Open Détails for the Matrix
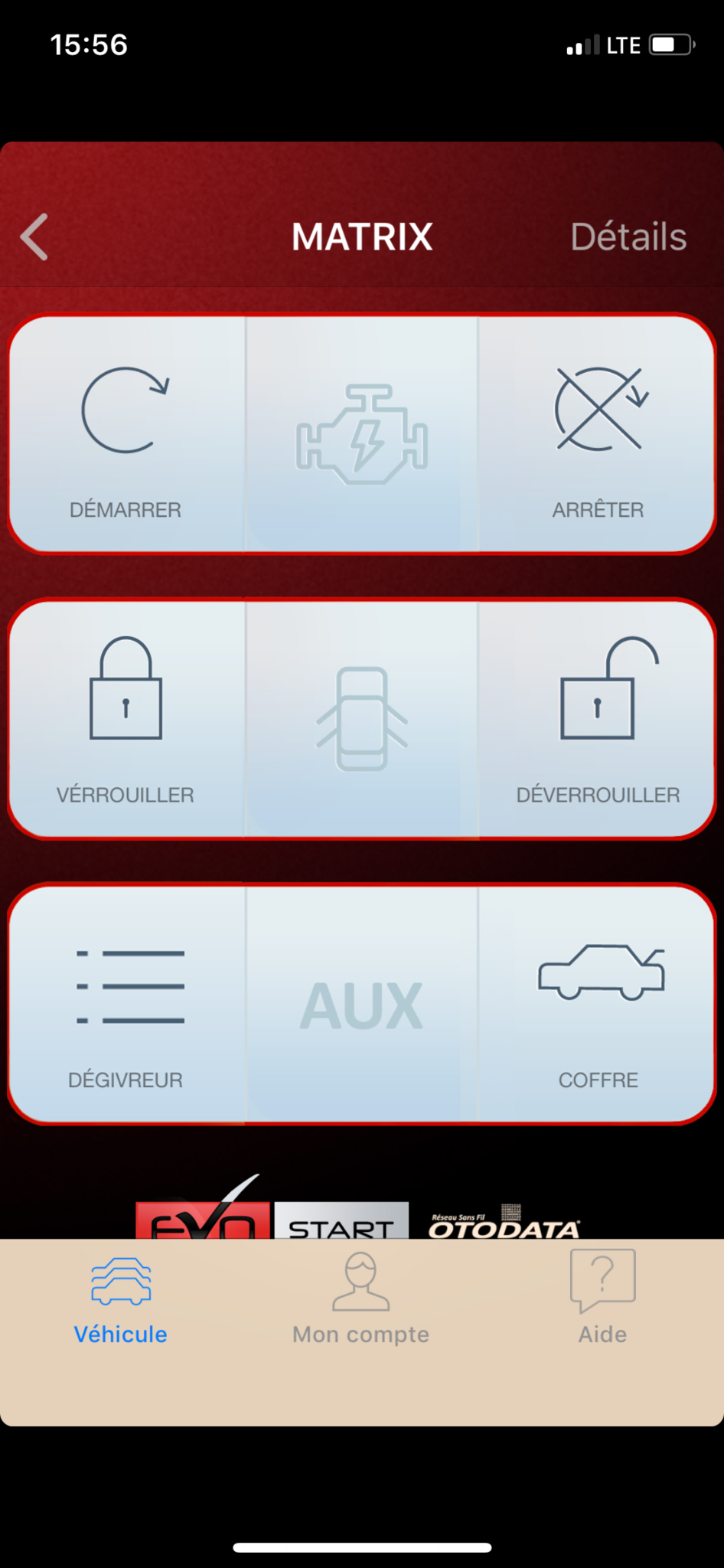 (x=628, y=237)
